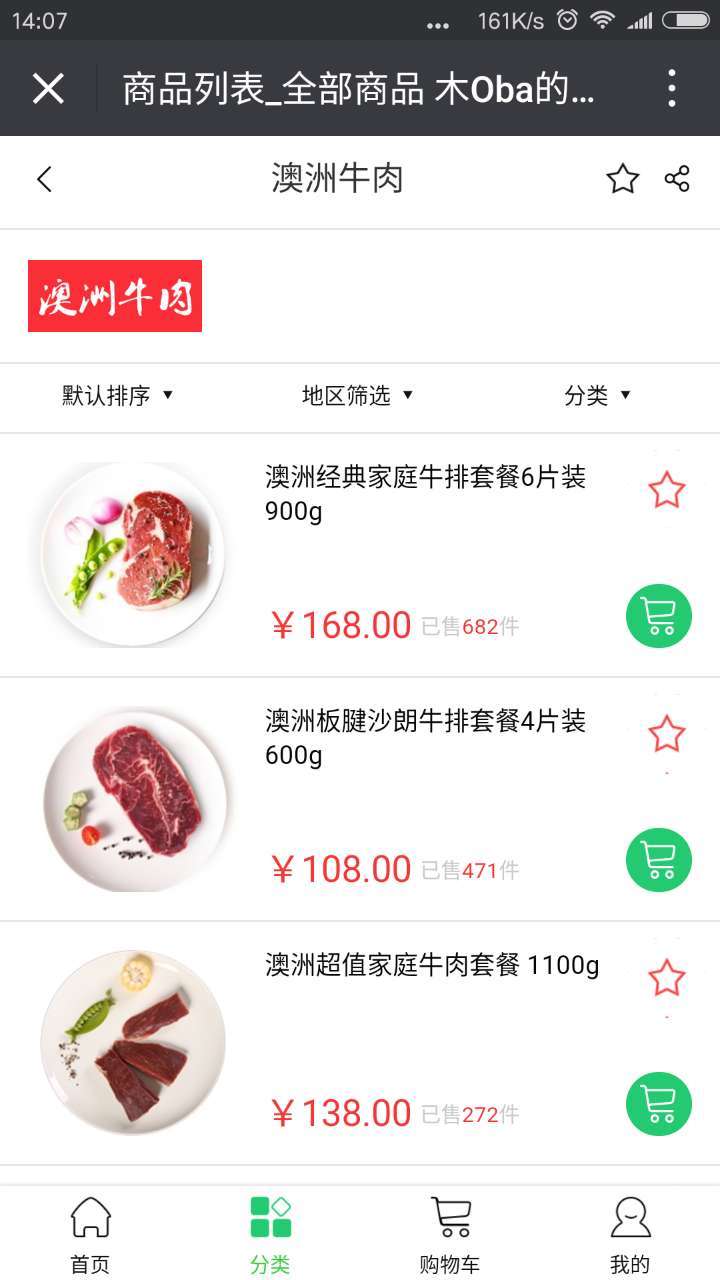Add the ¥168.00 steak set to cart

(x=659, y=616)
